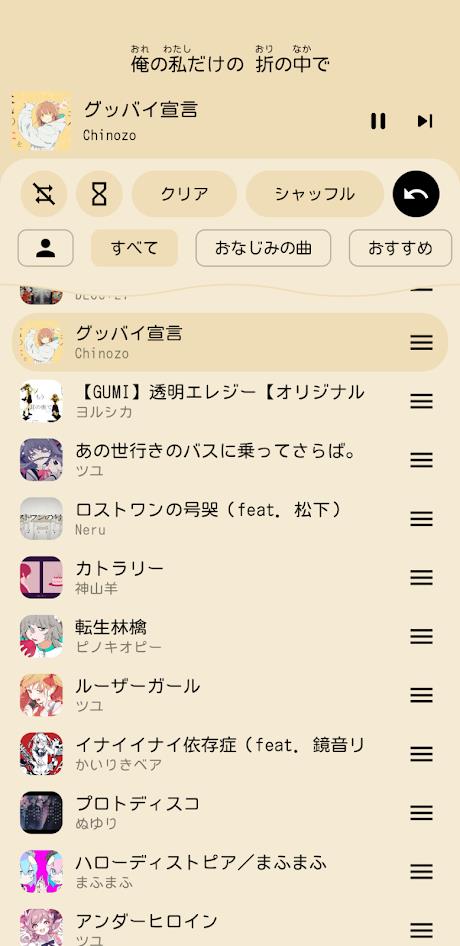The height and width of the screenshot is (946, 460).
Task: Play カトラリー by 神山羊
Action: pos(230,577)
